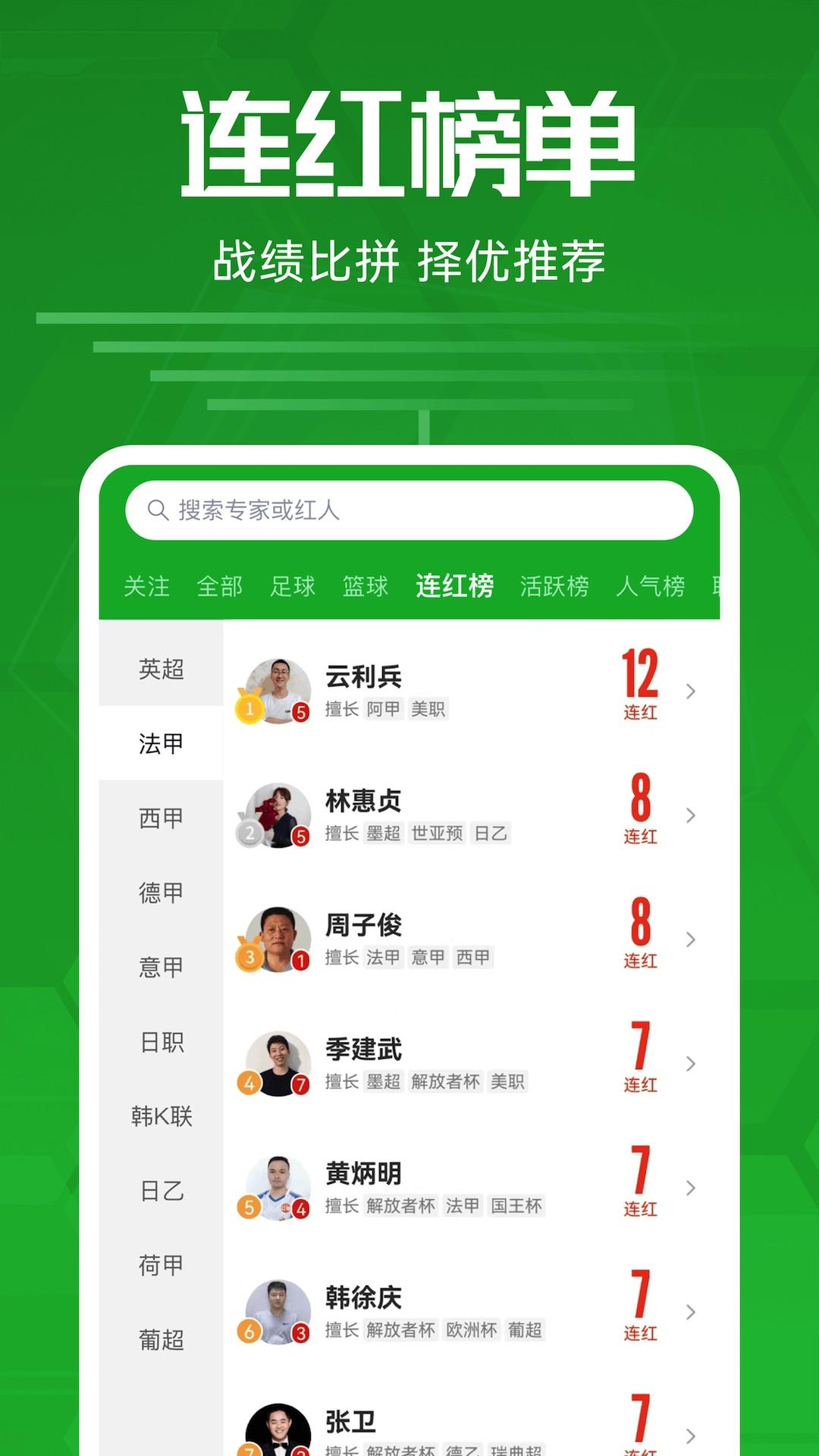Open 林惠贞's details via the arrow

coord(691,817)
